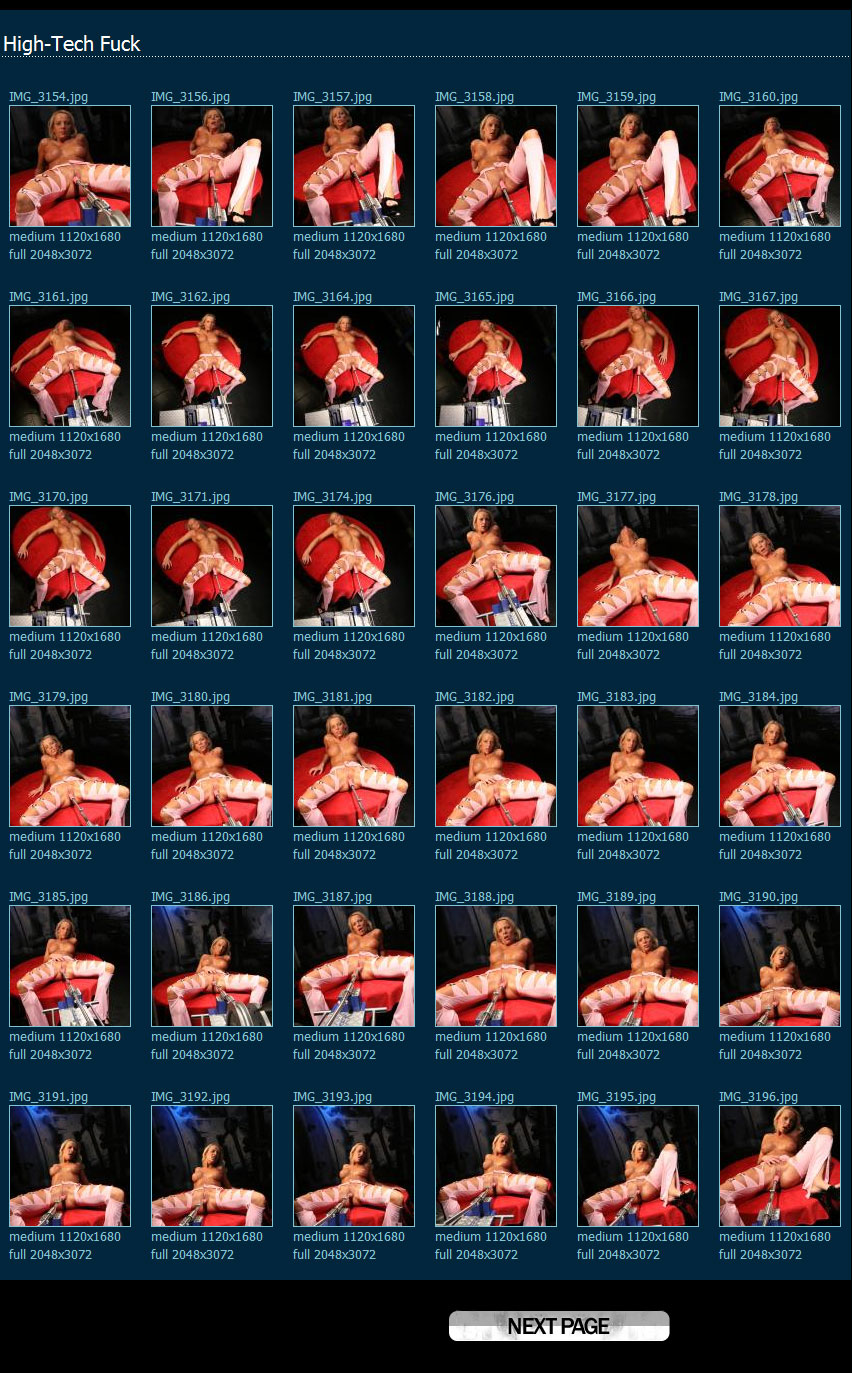852x1373 pixels.
Task: Open thumbnail IMG_3154.jpg
Action: [70, 166]
